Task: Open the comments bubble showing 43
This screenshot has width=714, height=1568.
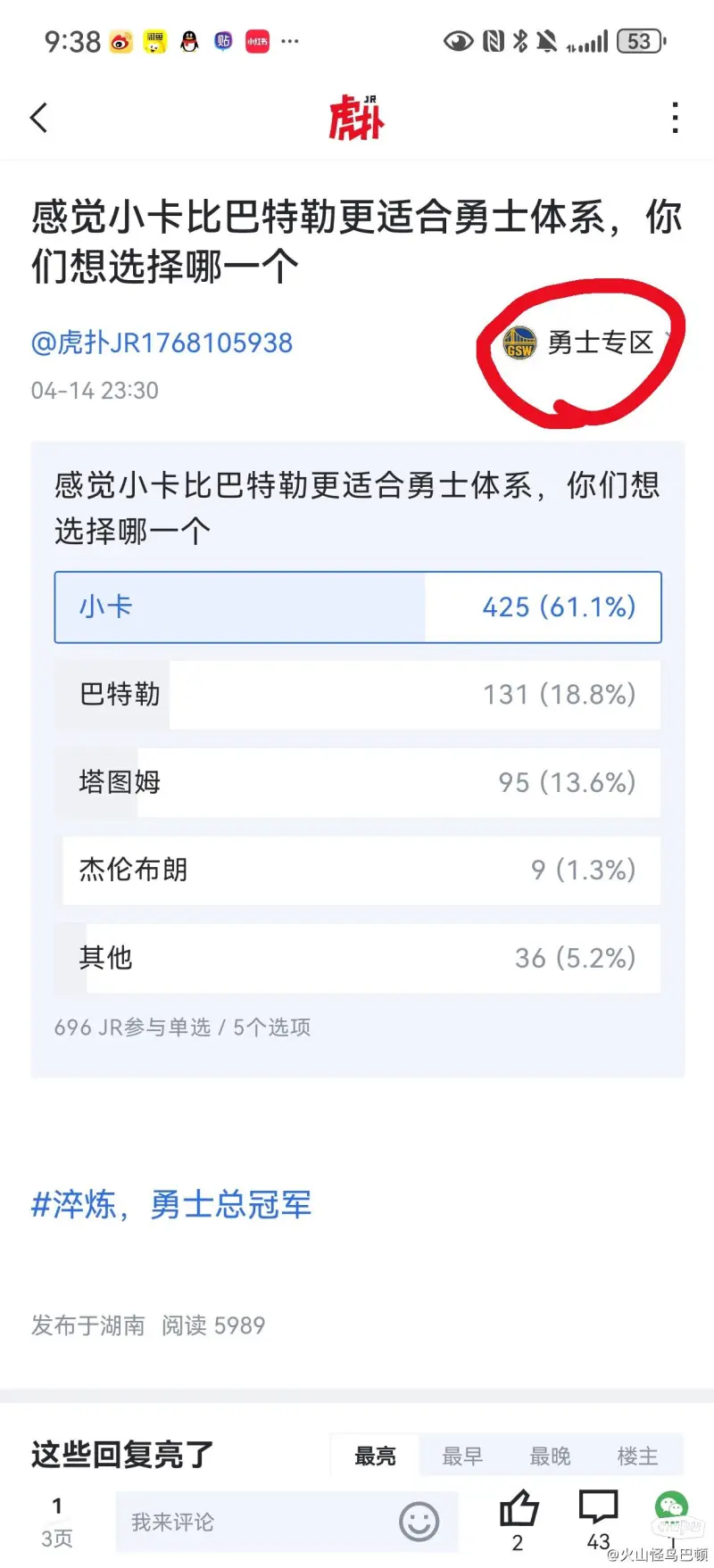Action: coord(598,1520)
